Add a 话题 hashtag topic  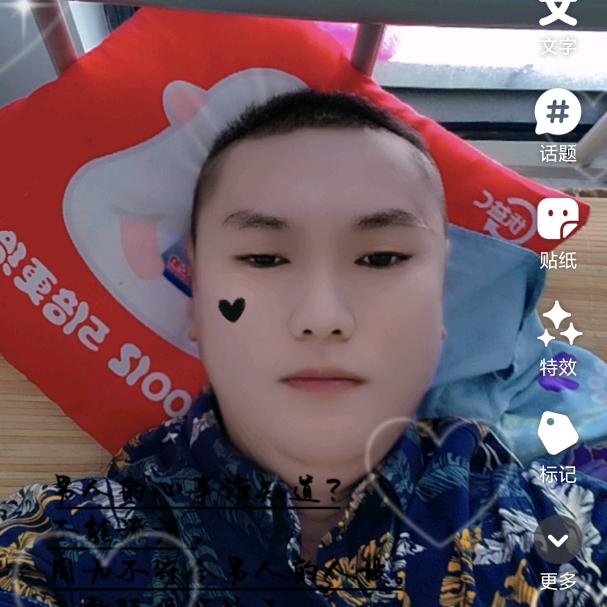558,114
